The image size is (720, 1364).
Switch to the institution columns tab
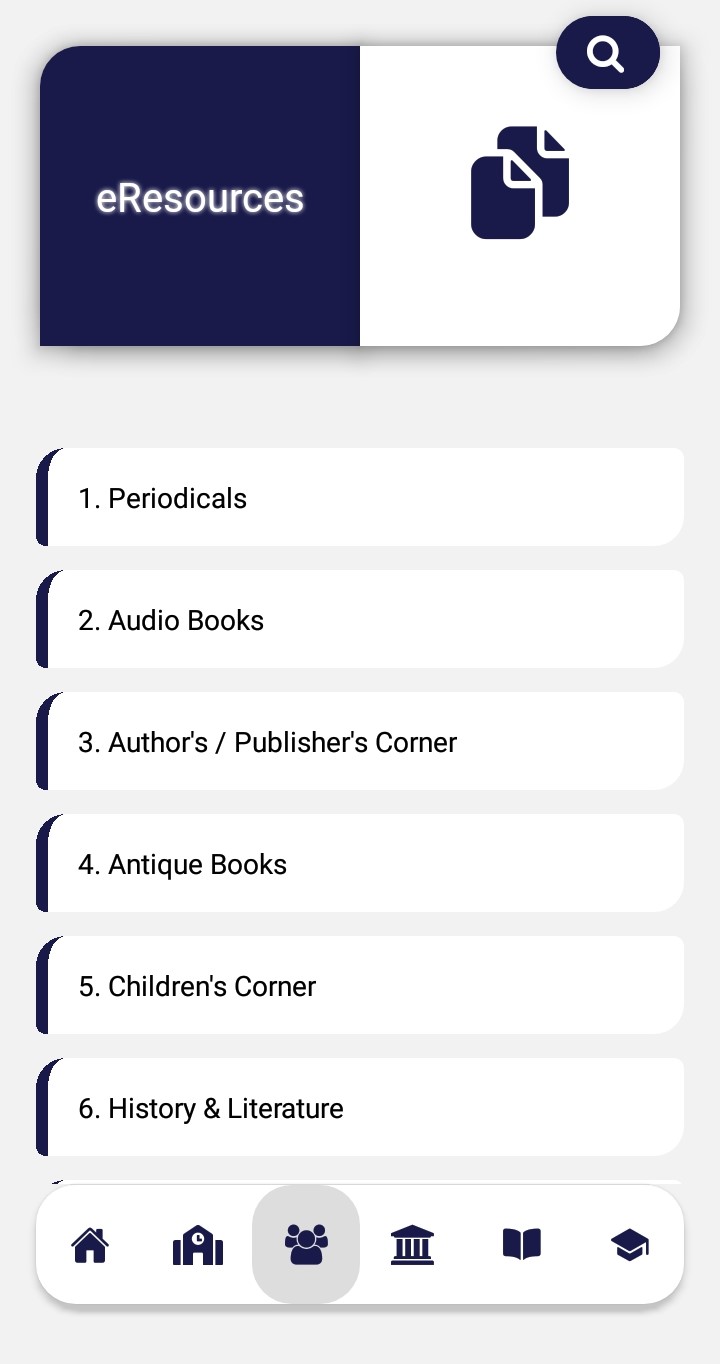tap(413, 1245)
